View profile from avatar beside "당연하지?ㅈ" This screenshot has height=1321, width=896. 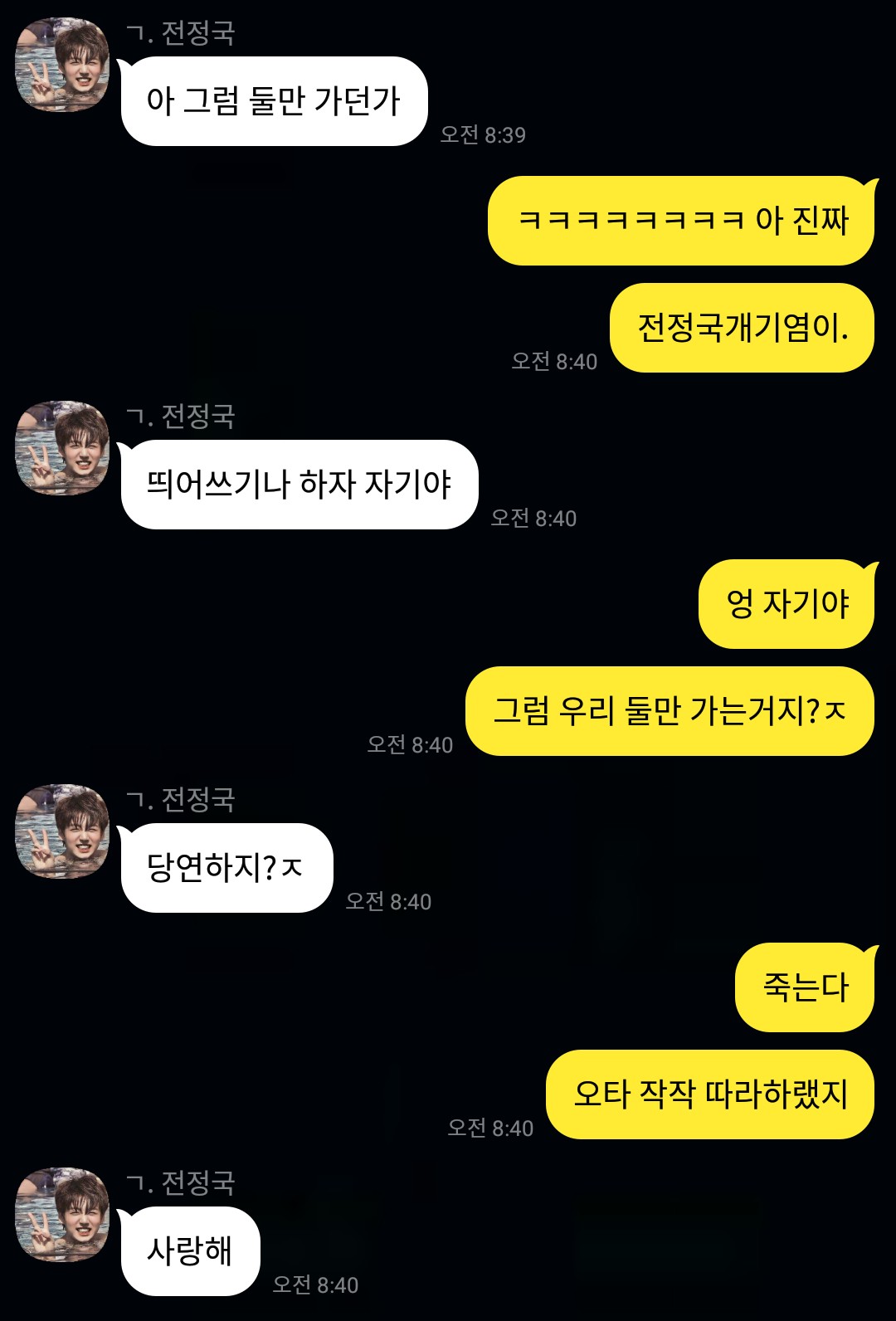click(x=62, y=831)
